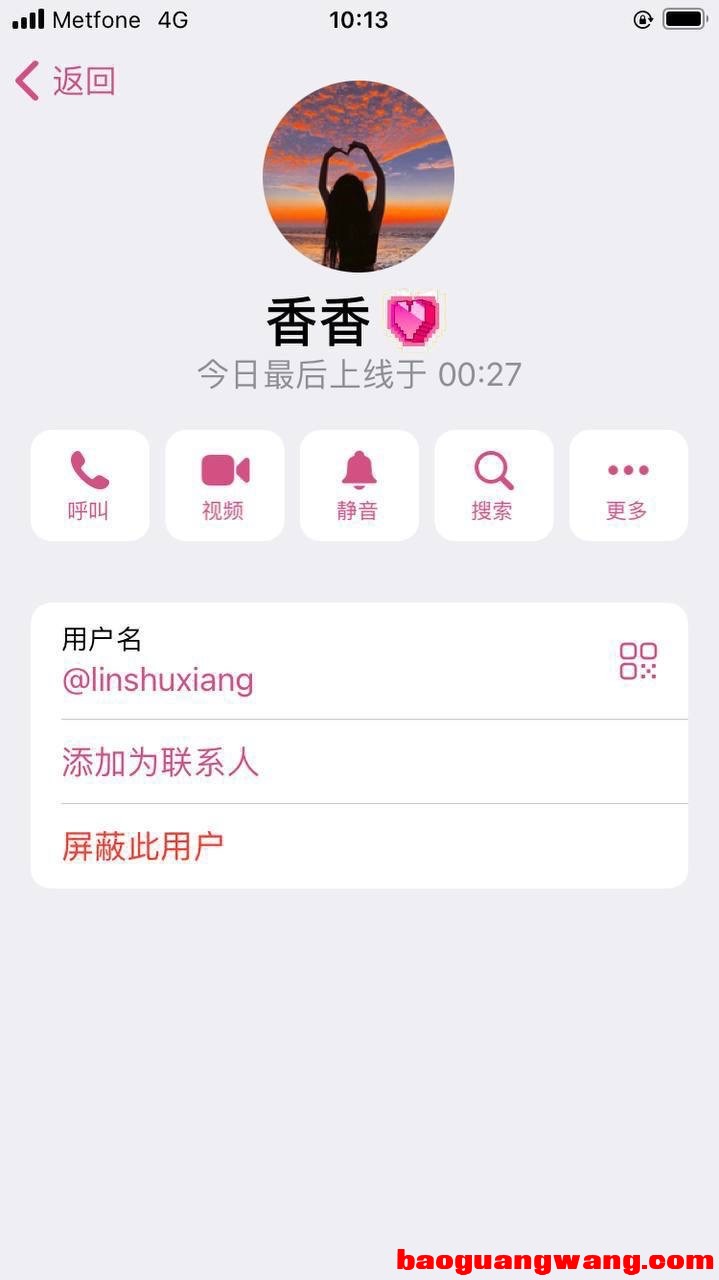Mute notifications with 静音

359,485
